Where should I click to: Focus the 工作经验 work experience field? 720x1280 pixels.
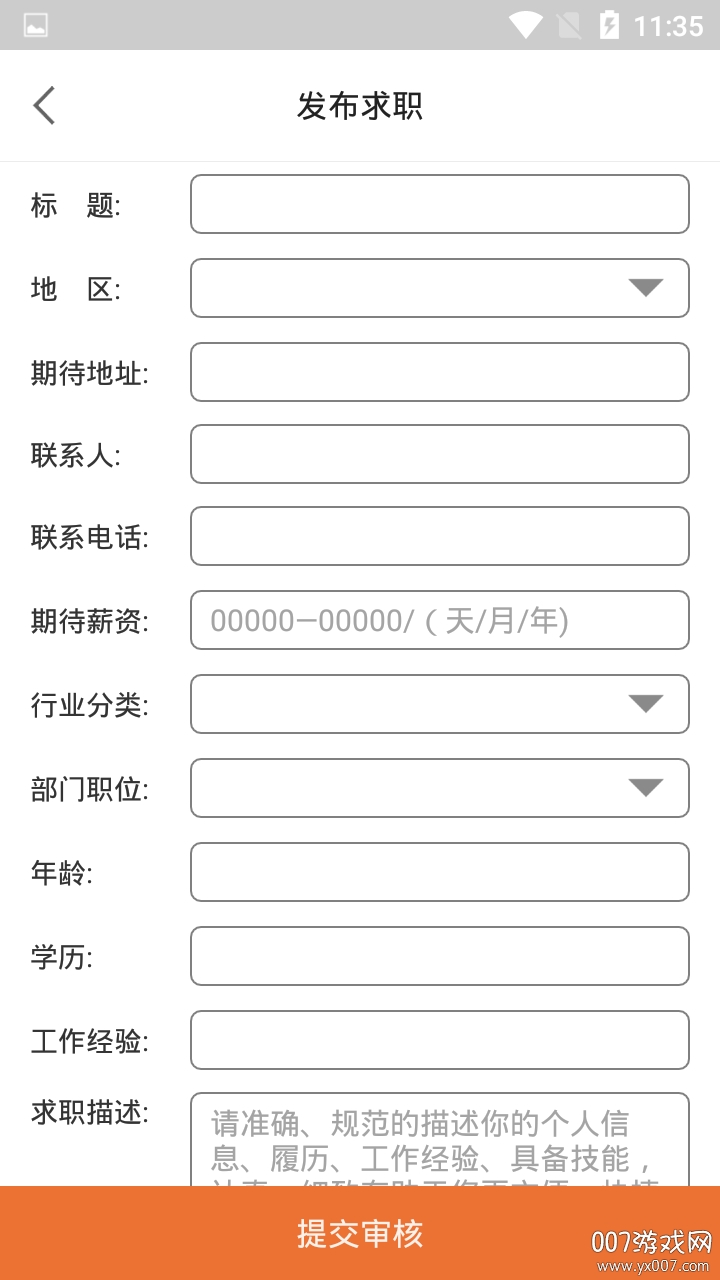[439, 1040]
